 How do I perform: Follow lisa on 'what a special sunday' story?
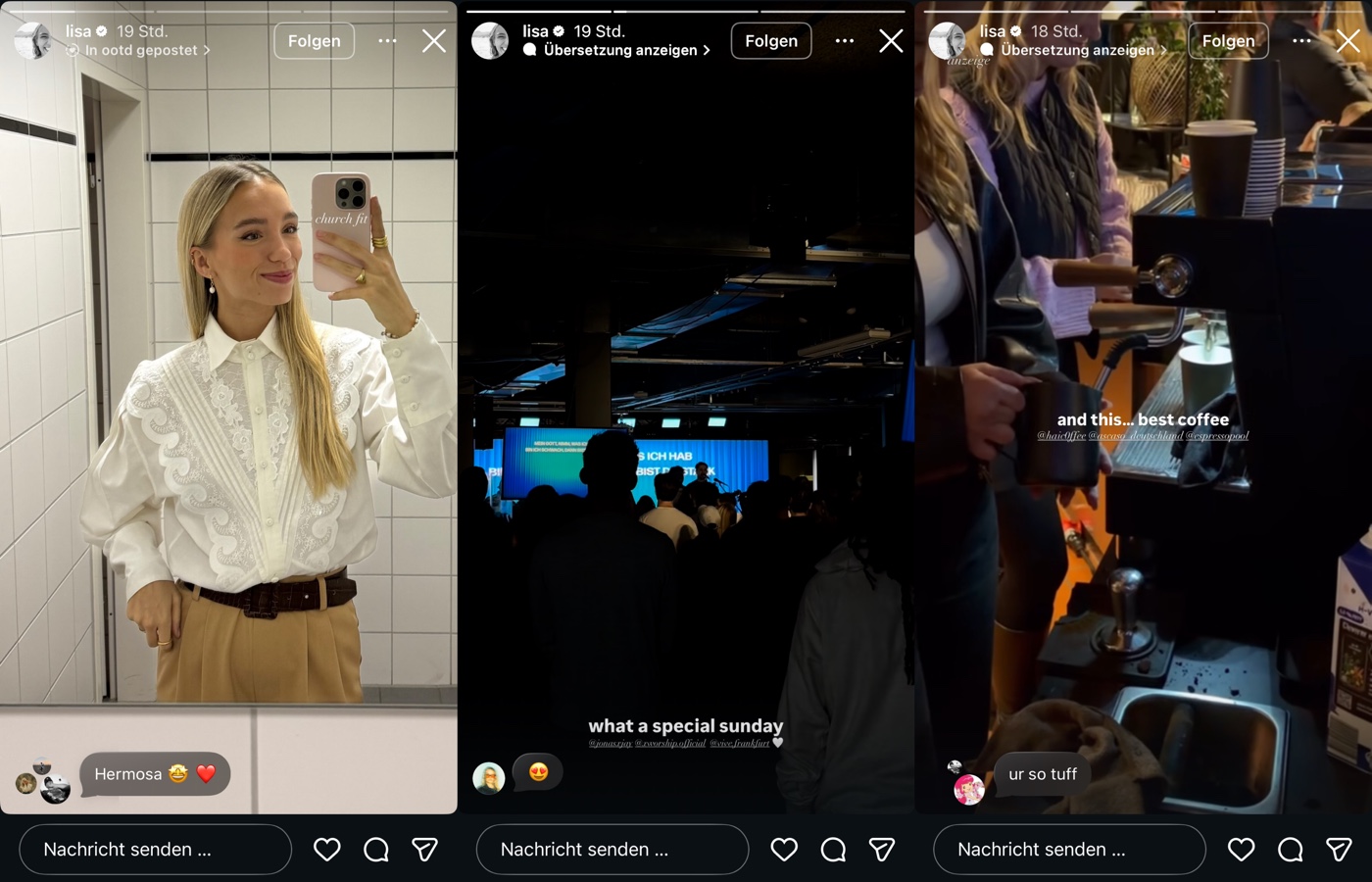click(x=771, y=41)
